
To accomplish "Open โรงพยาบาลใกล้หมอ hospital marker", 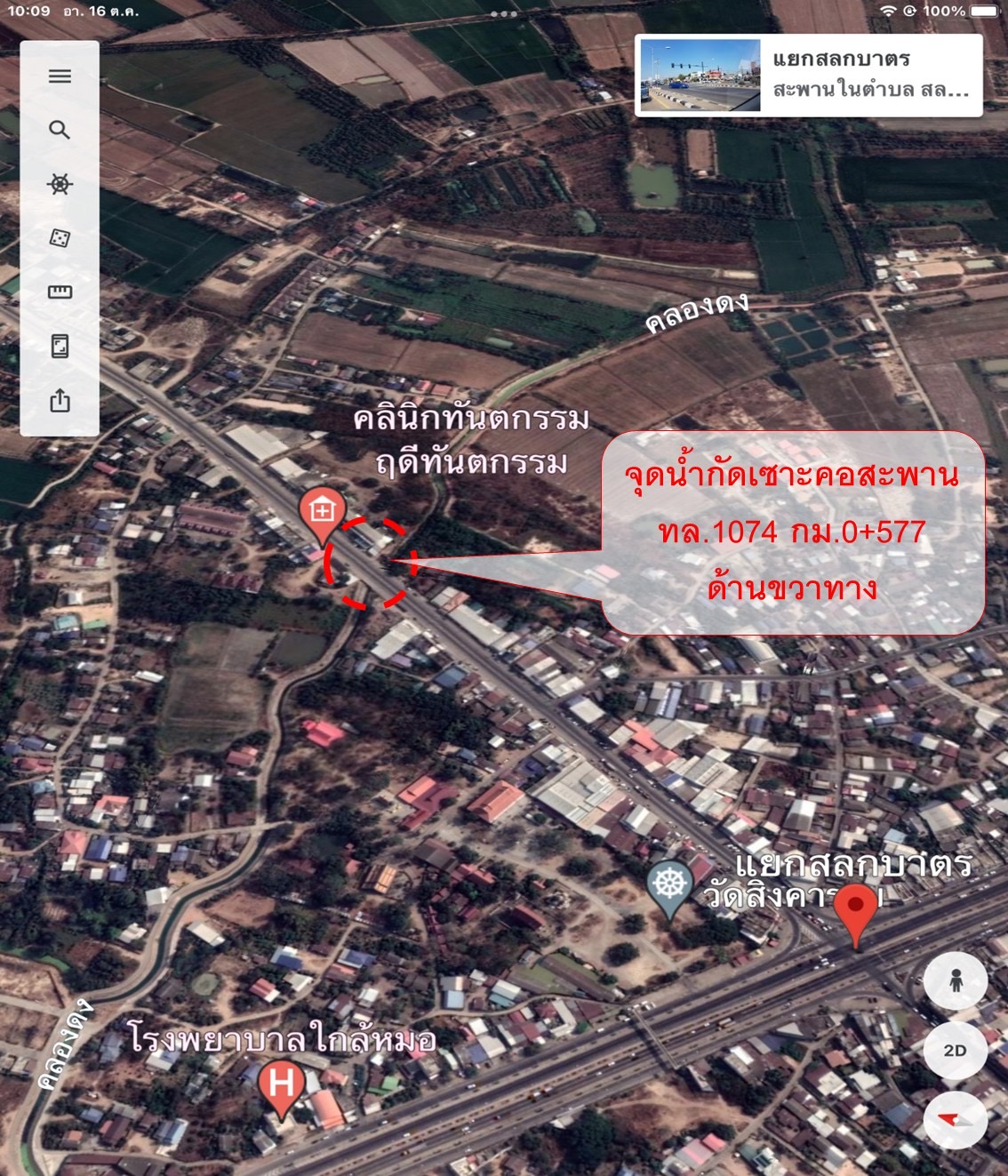I will click(x=281, y=1086).
